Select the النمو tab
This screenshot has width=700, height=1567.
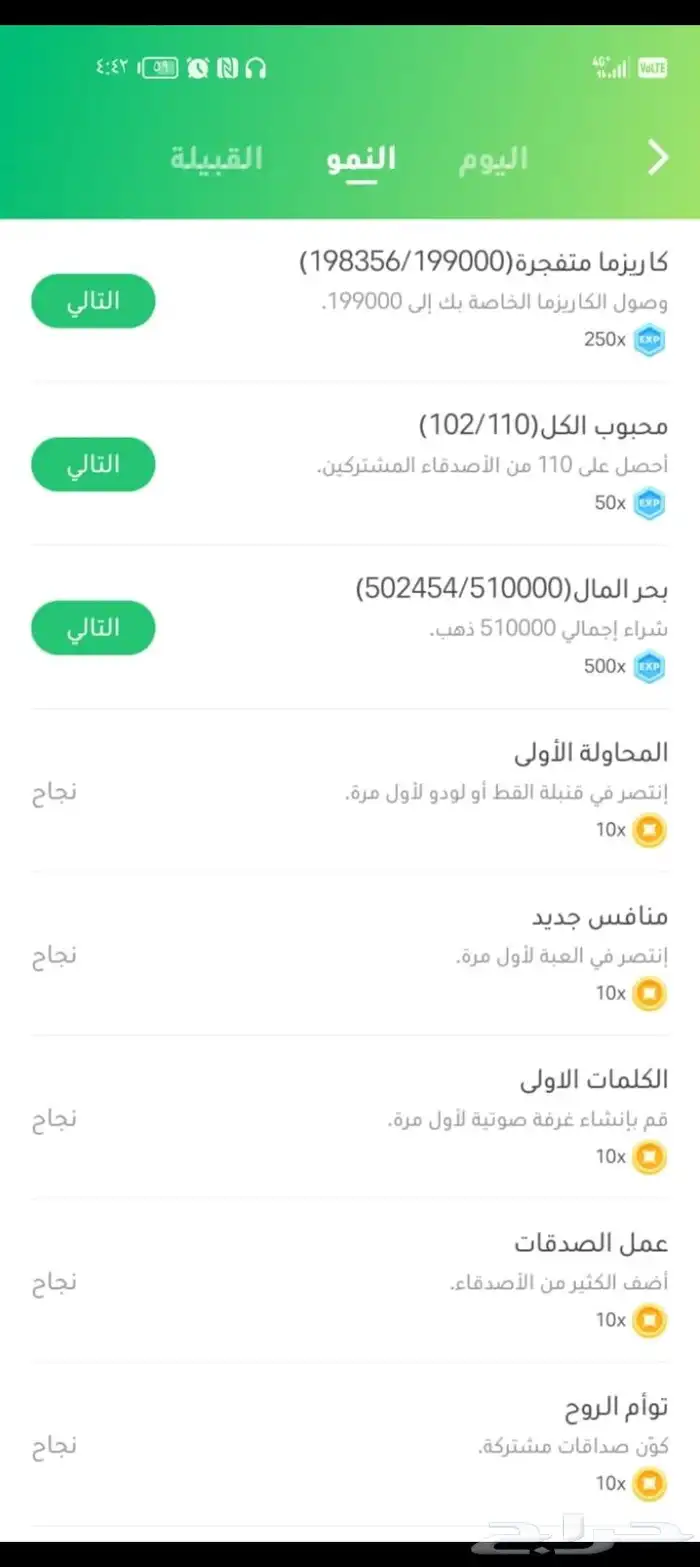[x=361, y=160]
